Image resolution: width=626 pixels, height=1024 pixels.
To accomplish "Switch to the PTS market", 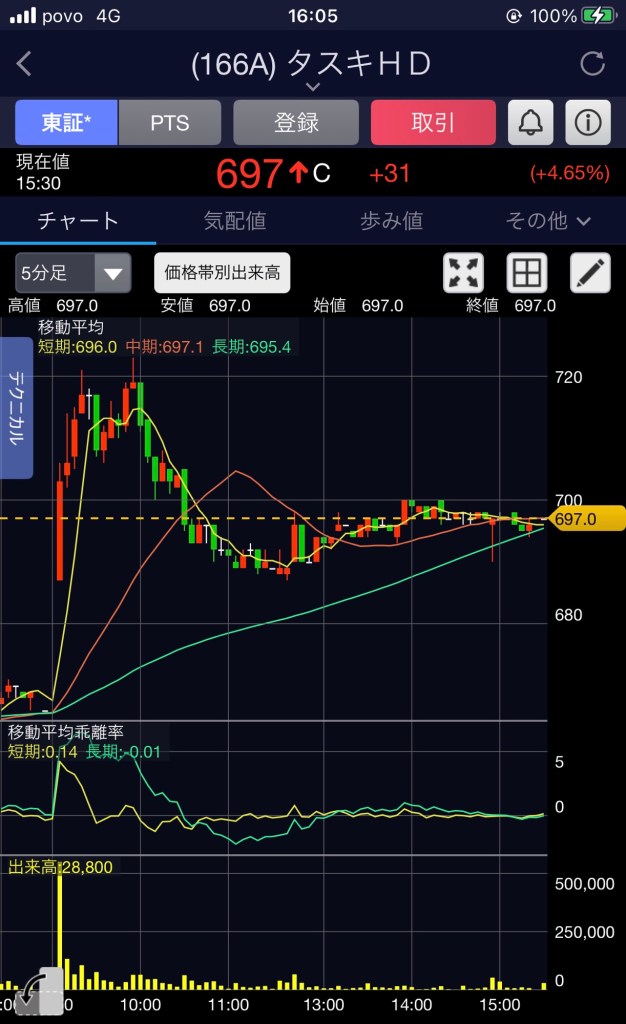I will pyautogui.click(x=169, y=123).
